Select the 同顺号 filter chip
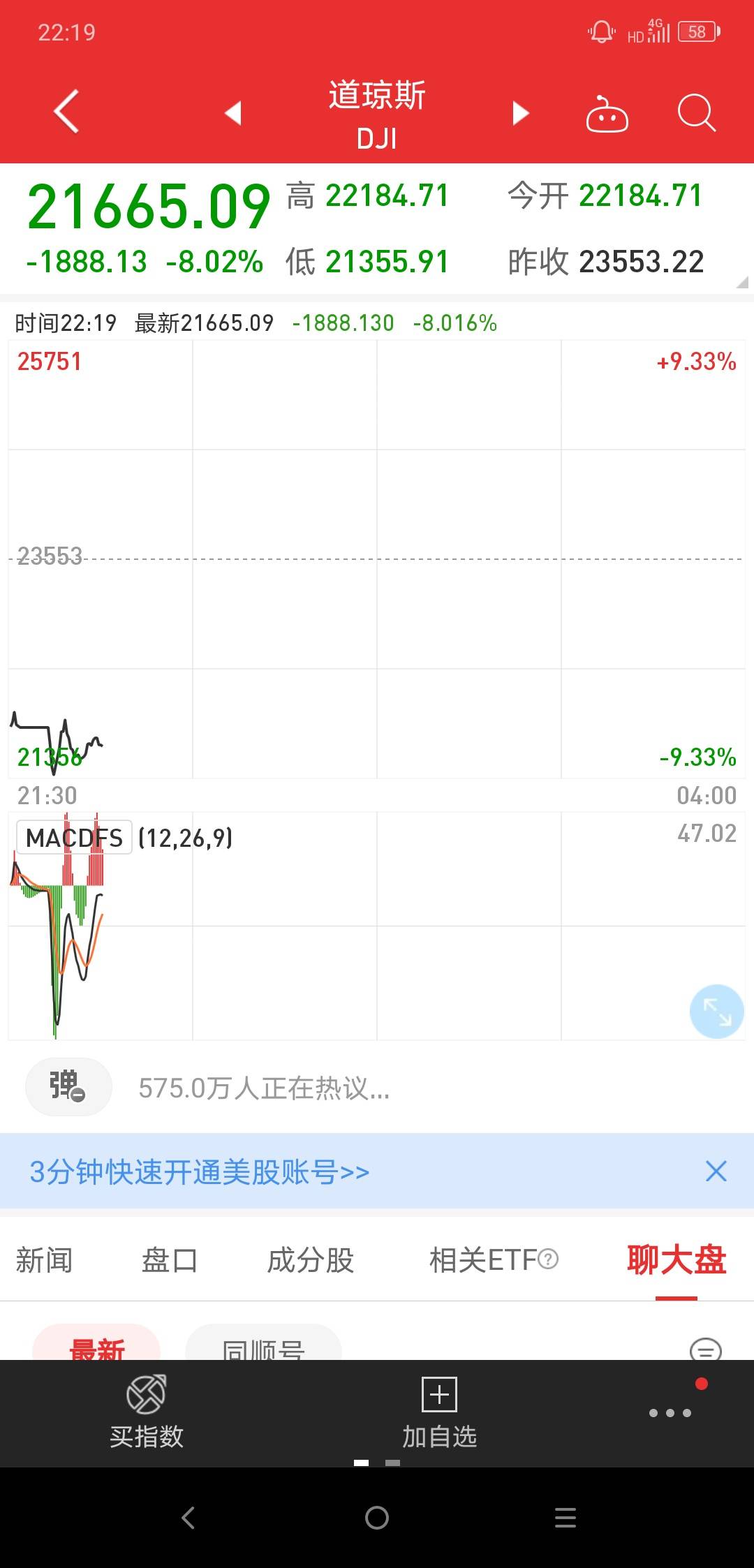Image resolution: width=754 pixels, height=1568 pixels. click(263, 1344)
